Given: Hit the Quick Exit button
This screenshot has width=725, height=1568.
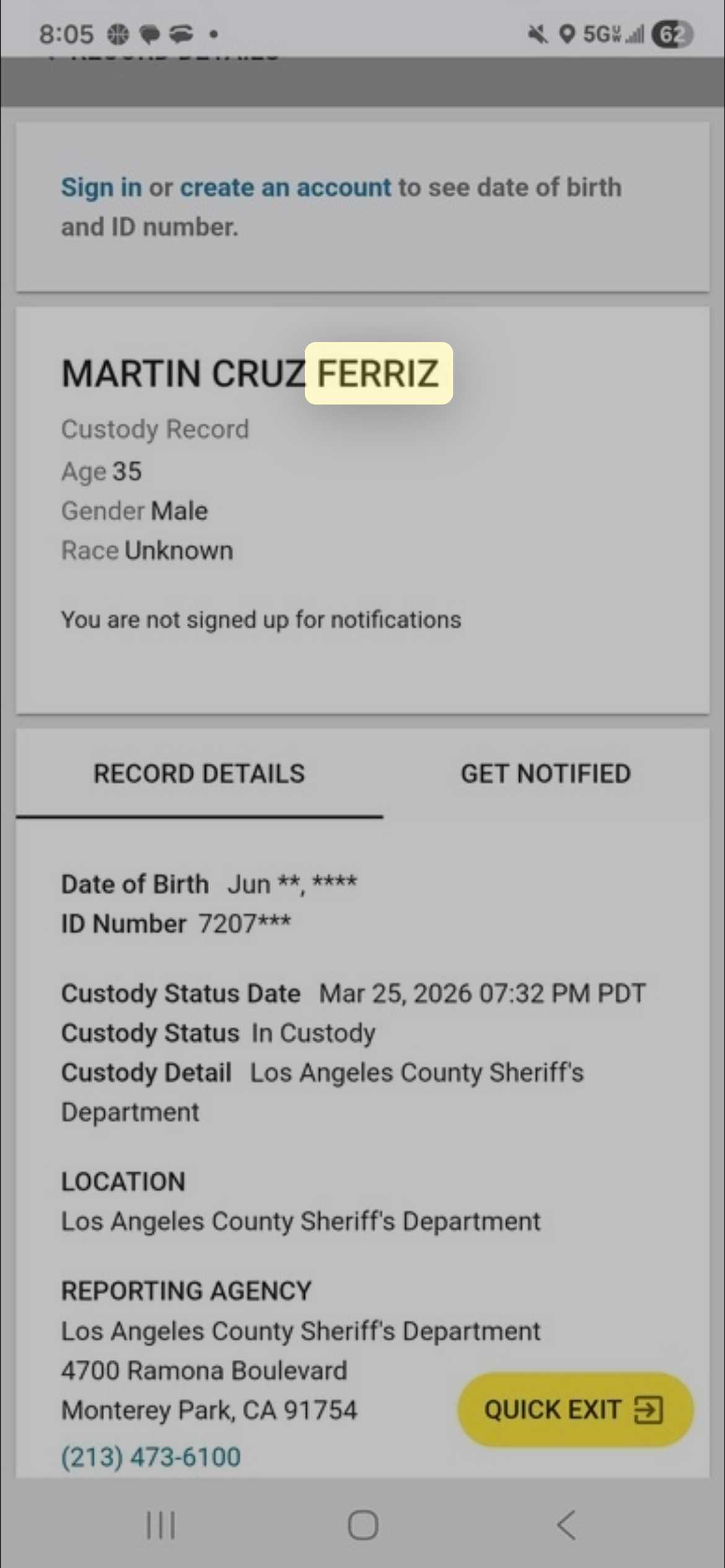Looking at the screenshot, I should (574, 1410).
